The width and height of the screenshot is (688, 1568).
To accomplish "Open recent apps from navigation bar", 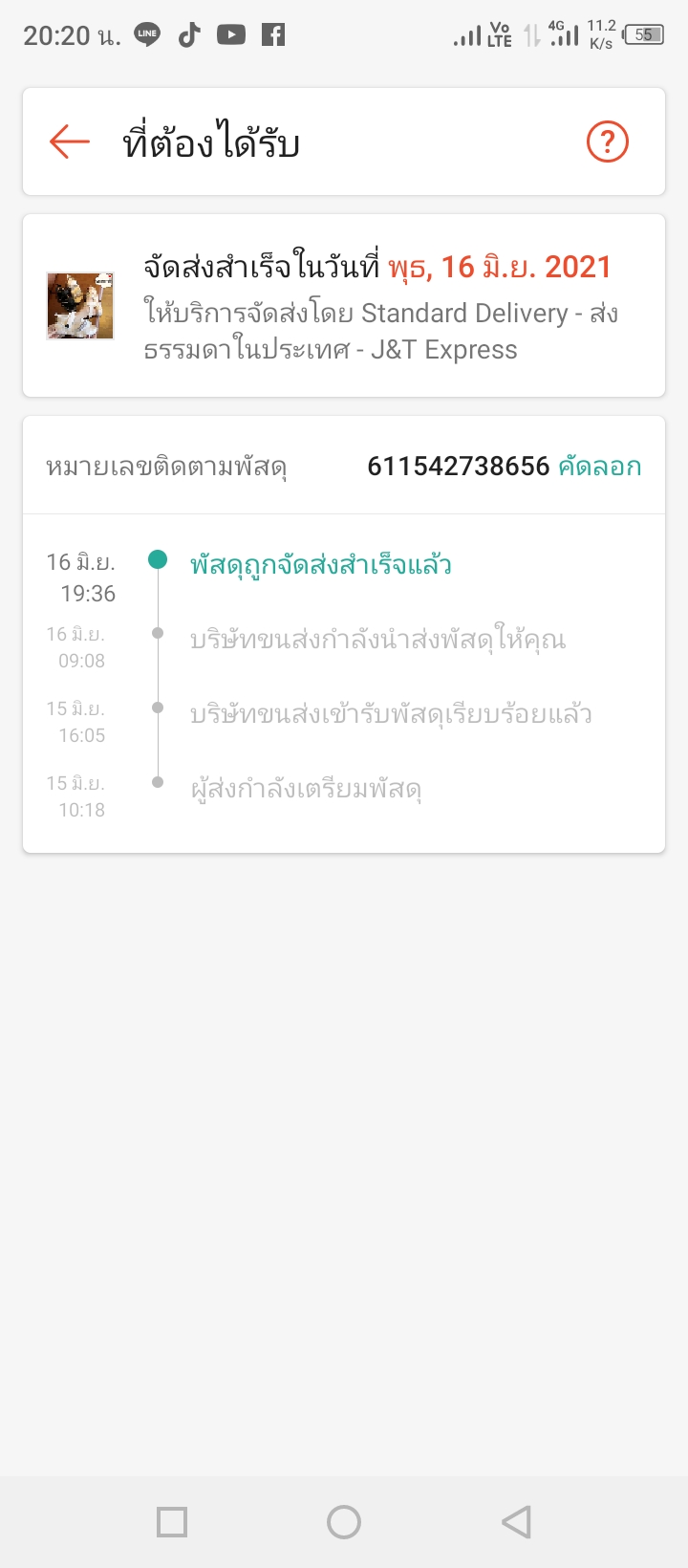I will point(172,1521).
